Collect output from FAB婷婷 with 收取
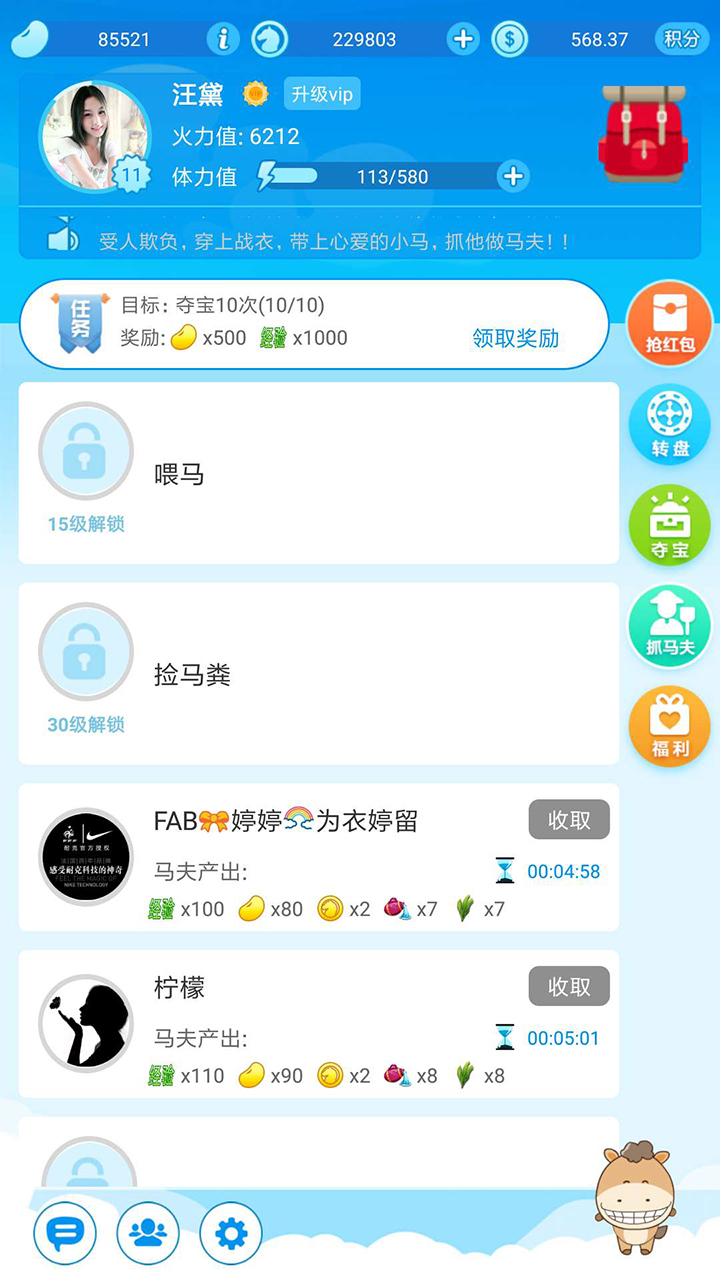720x1280 pixels. (568, 820)
